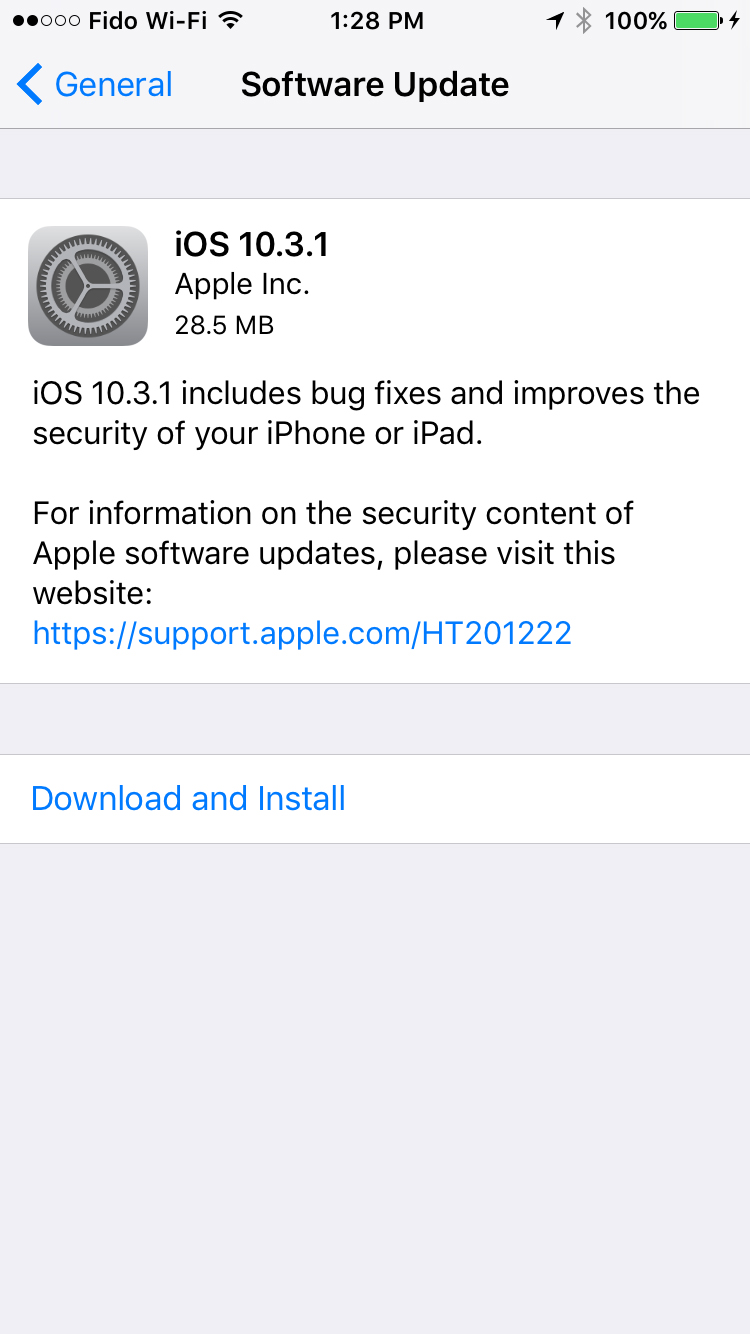The width and height of the screenshot is (750, 1334).
Task: Go back to General settings
Action: point(95,85)
